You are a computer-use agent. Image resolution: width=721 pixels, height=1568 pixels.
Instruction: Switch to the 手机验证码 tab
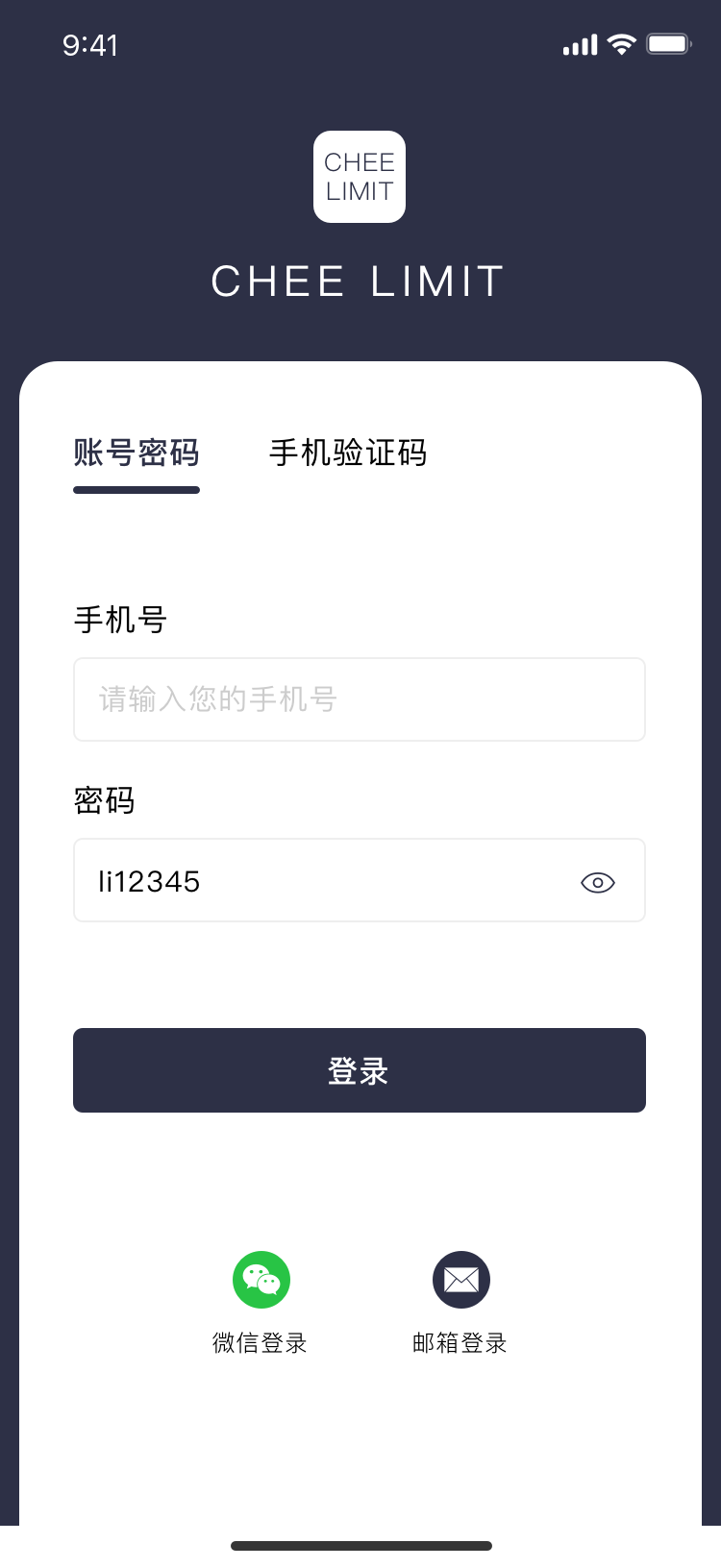[349, 453]
